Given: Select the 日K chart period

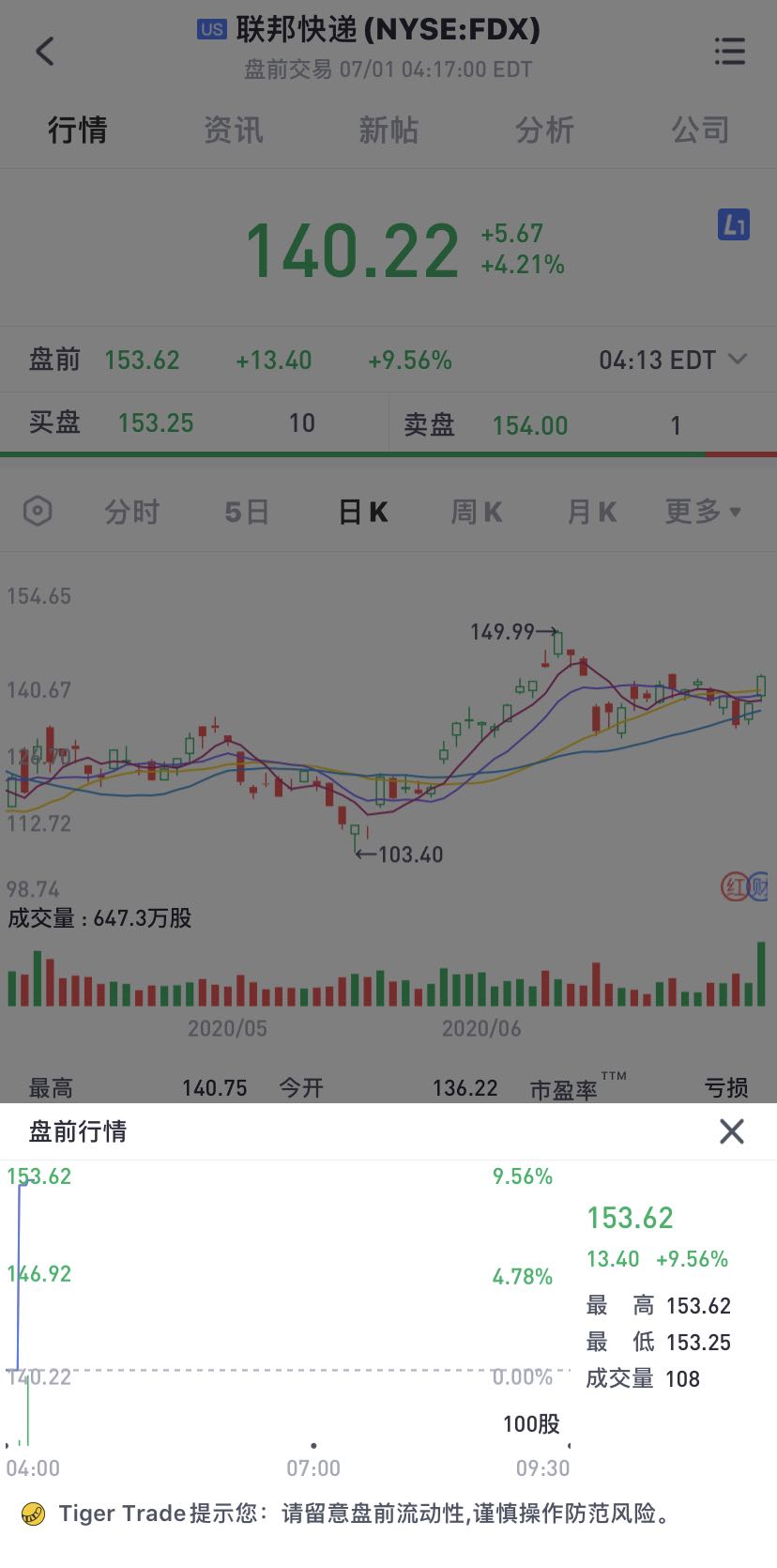Looking at the screenshot, I should pyautogui.click(x=363, y=512).
